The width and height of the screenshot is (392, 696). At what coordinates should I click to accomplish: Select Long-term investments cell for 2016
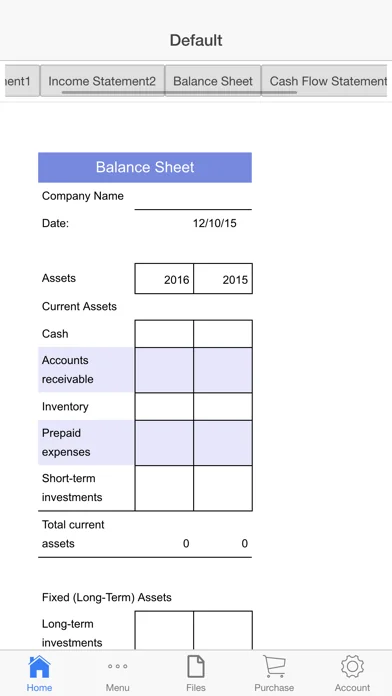pos(164,630)
